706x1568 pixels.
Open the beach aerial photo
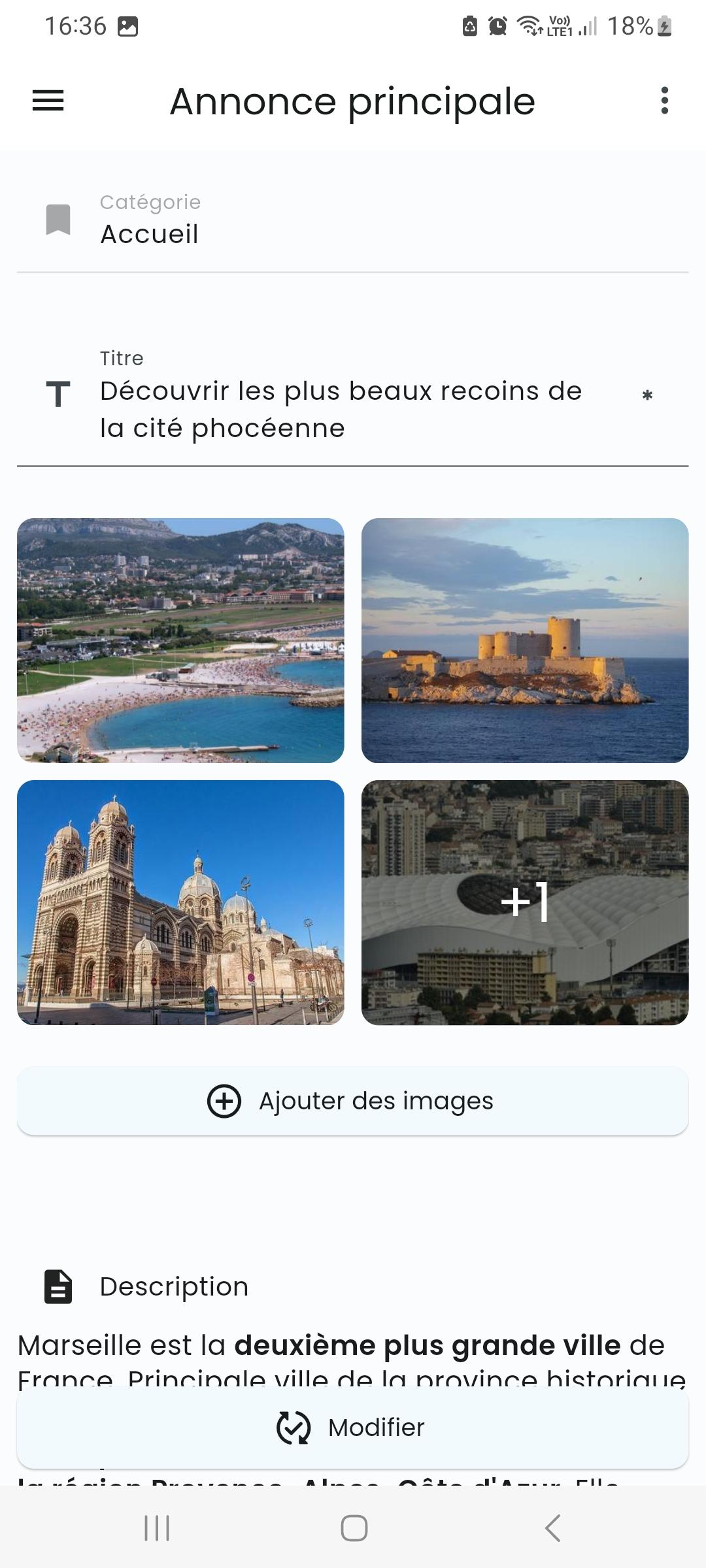pos(180,640)
